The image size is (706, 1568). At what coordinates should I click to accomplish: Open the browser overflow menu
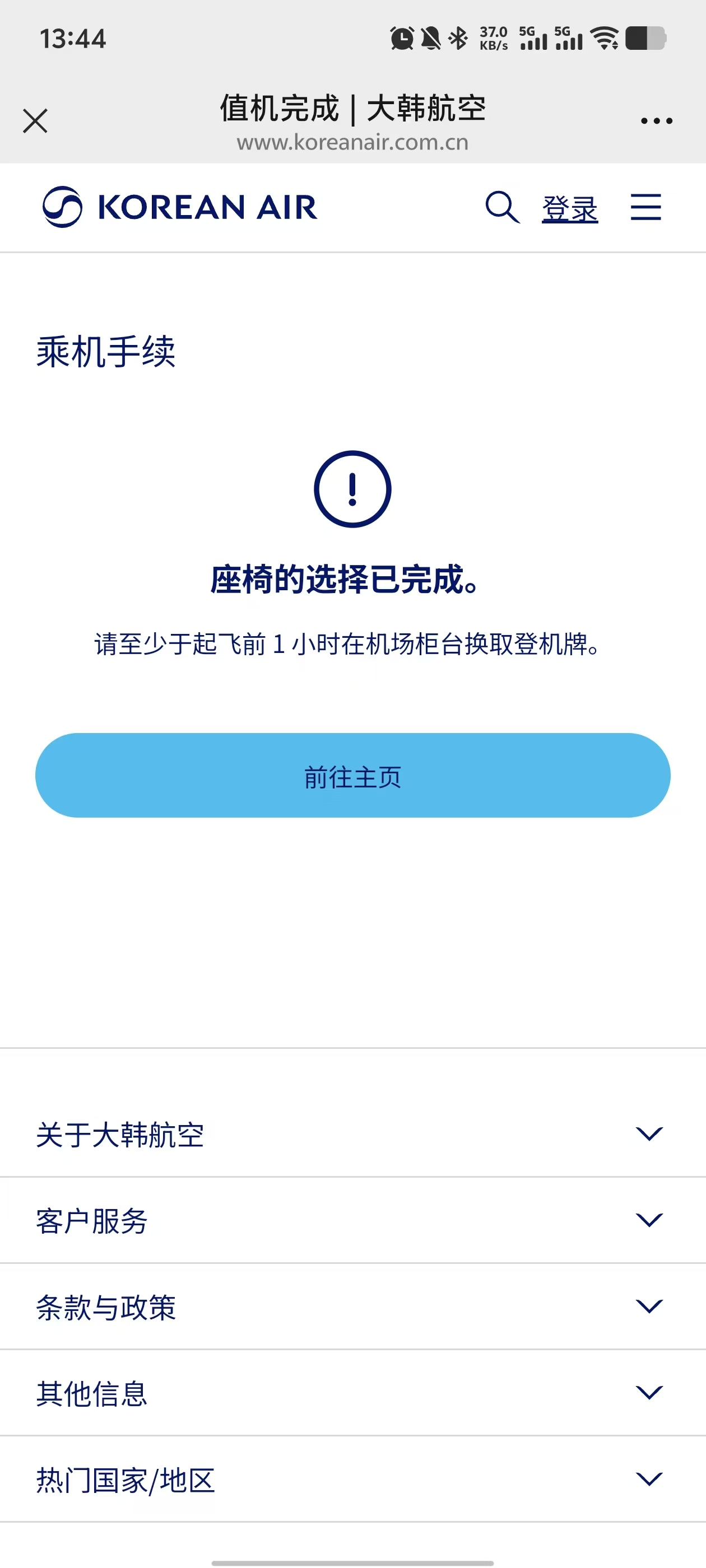656,120
